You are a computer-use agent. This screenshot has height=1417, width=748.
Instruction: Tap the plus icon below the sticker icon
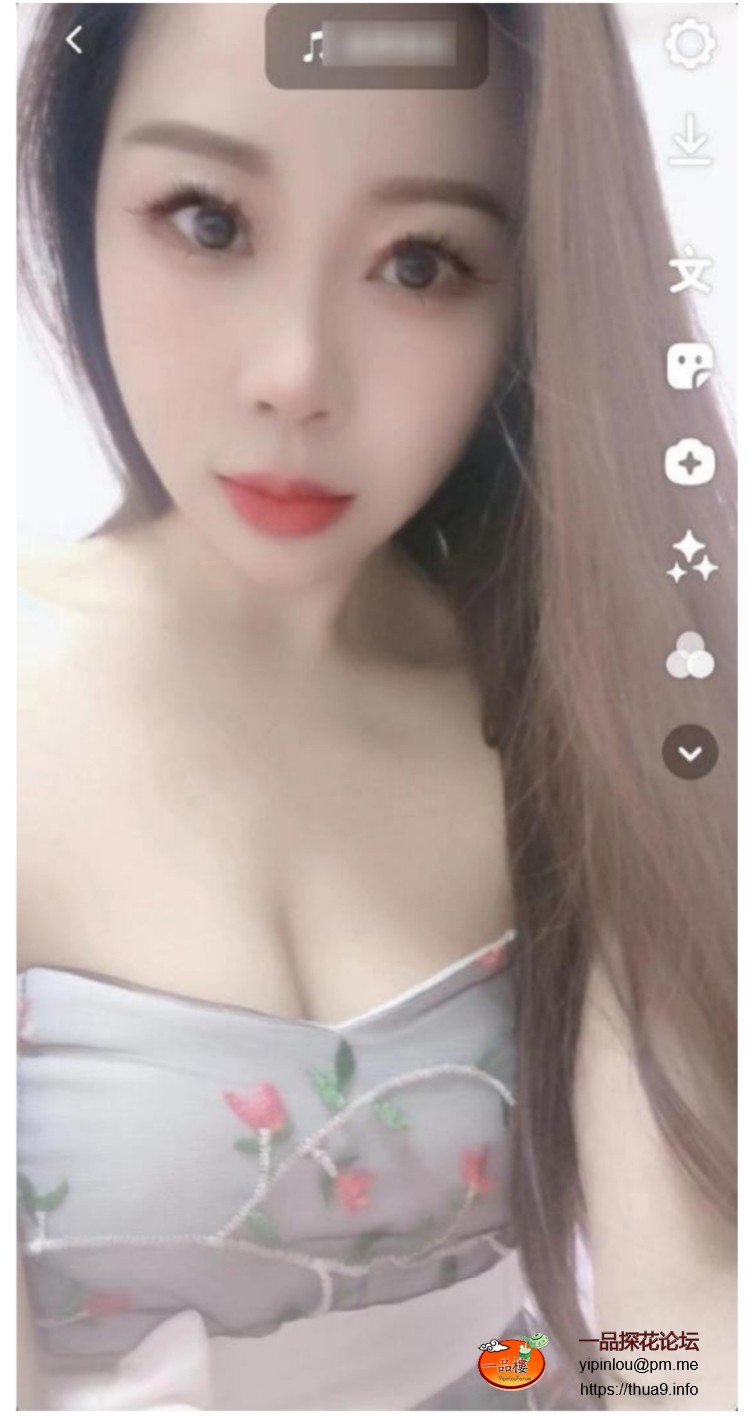(x=690, y=463)
